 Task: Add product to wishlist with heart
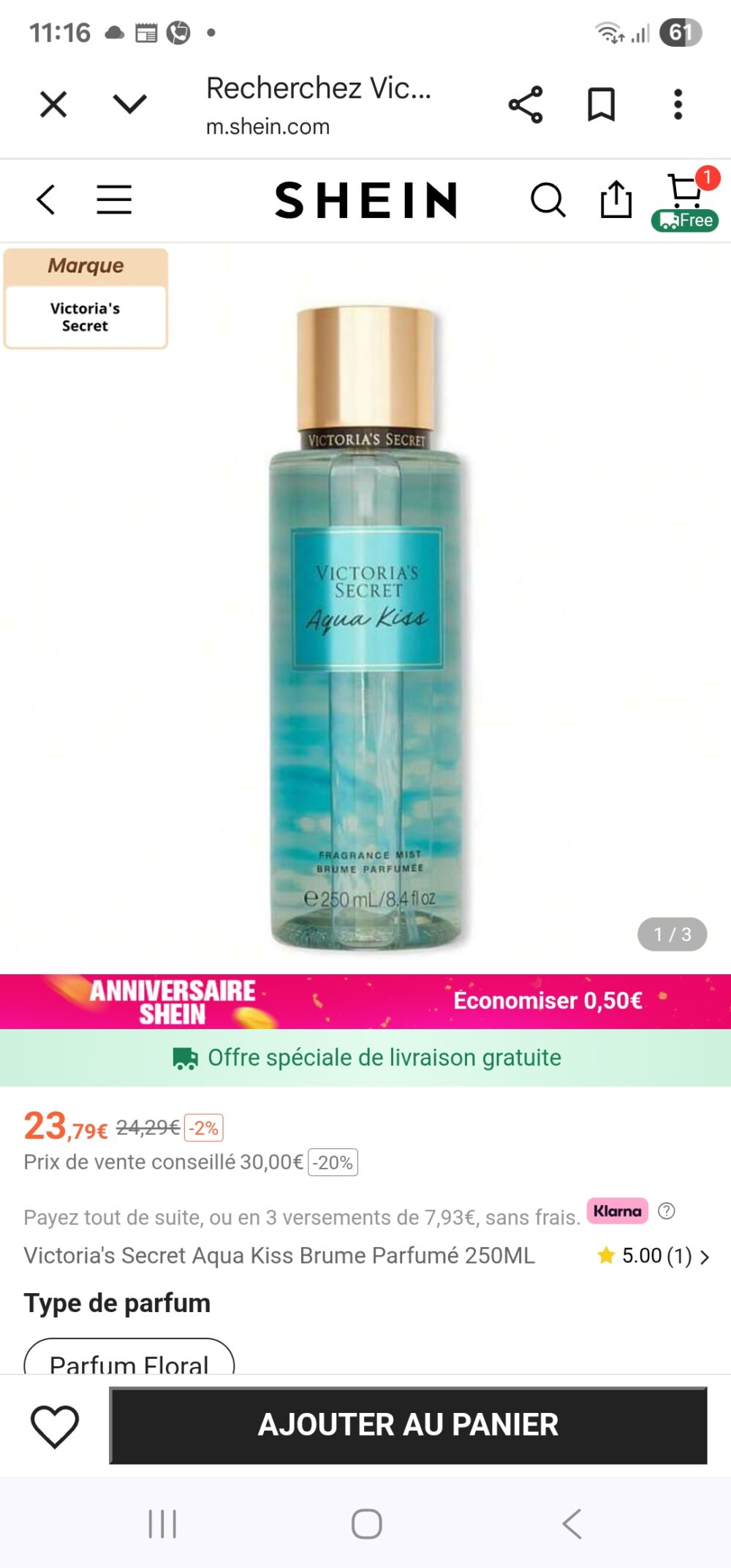pos(55,1425)
